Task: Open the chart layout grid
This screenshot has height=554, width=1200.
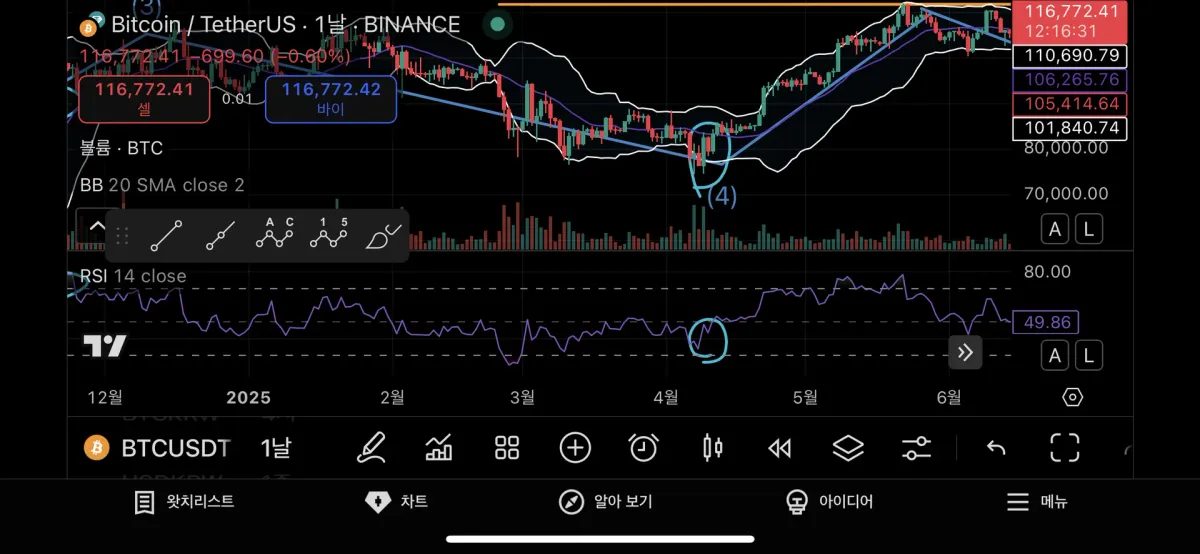Action: (x=507, y=447)
